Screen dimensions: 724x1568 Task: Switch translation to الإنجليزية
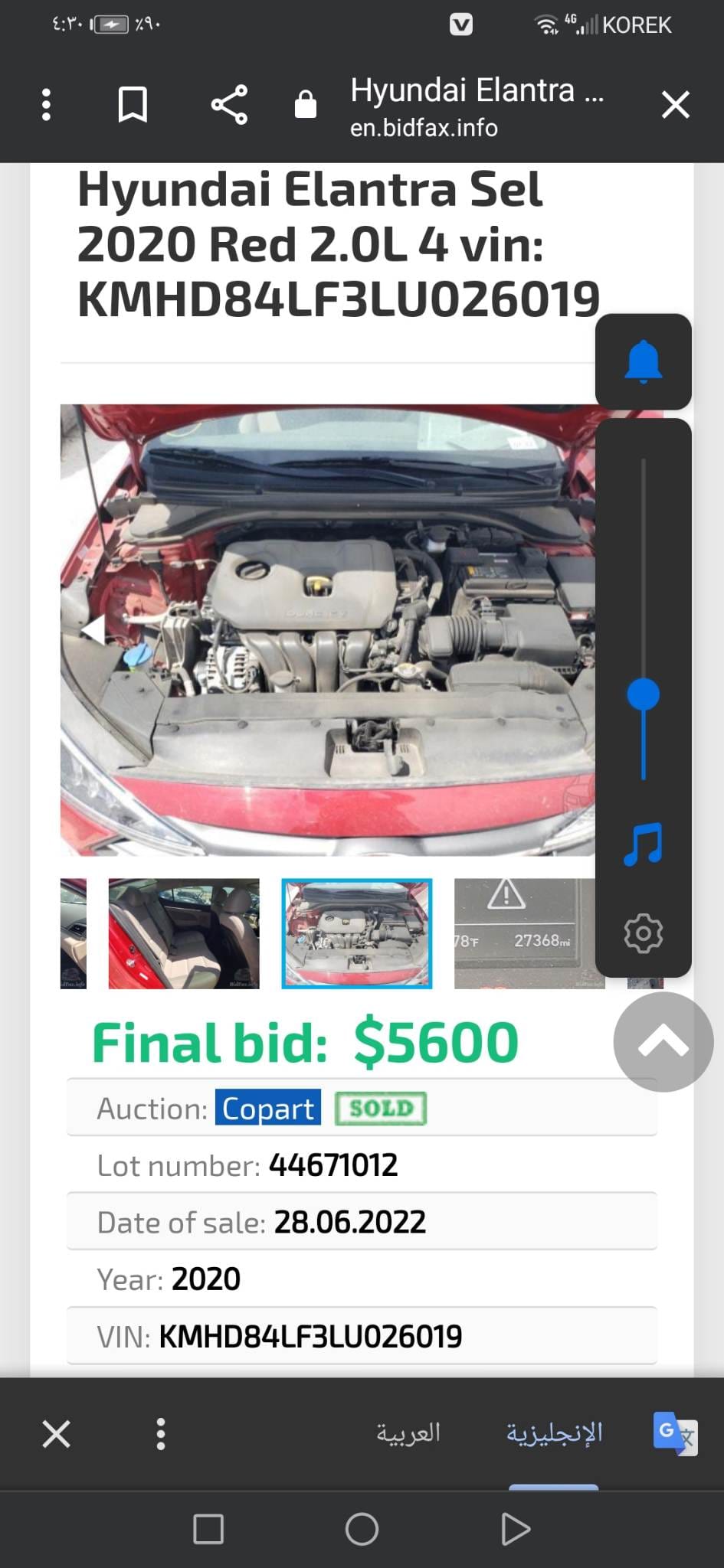click(x=554, y=1432)
